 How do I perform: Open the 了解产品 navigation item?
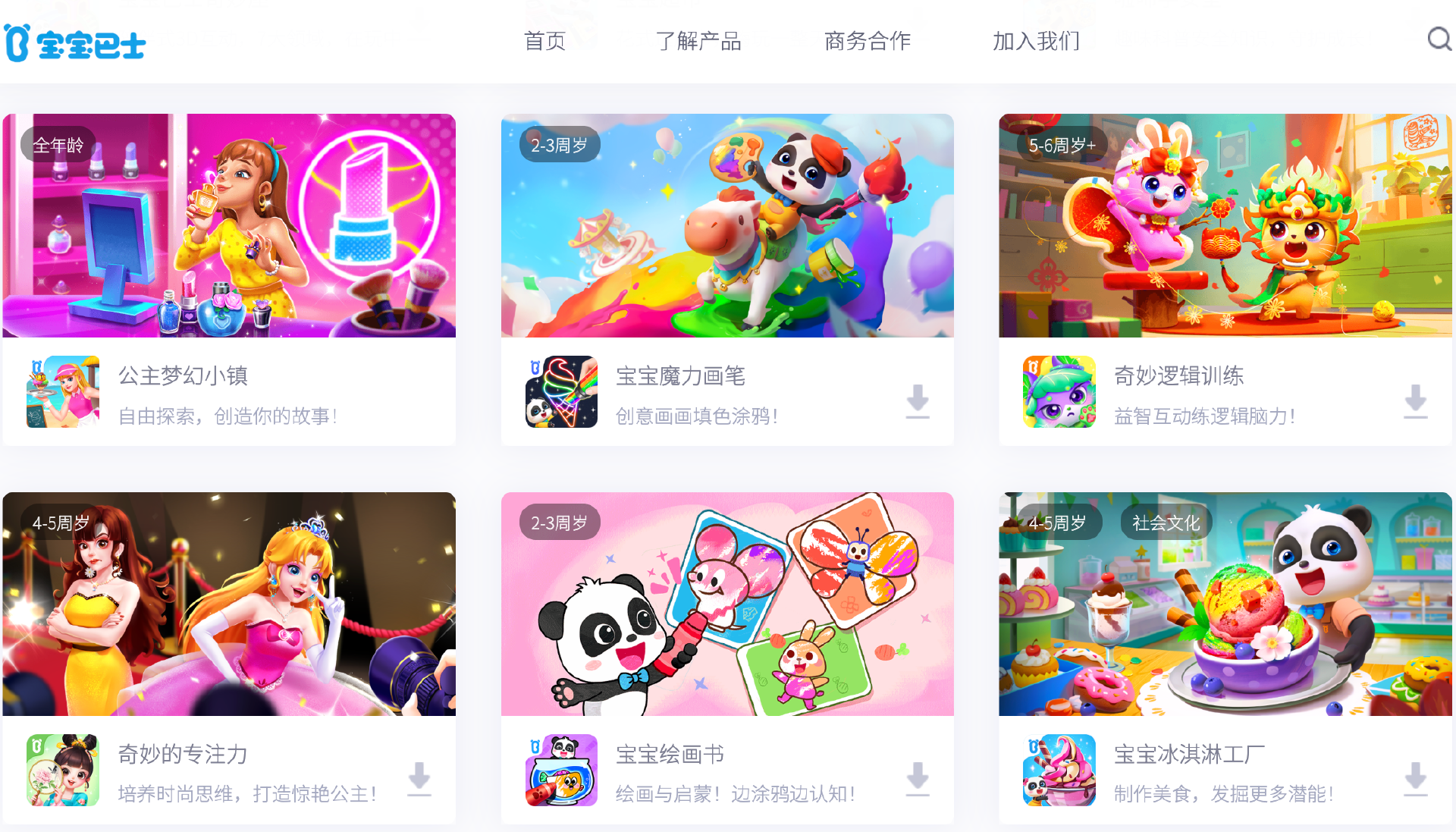click(698, 41)
